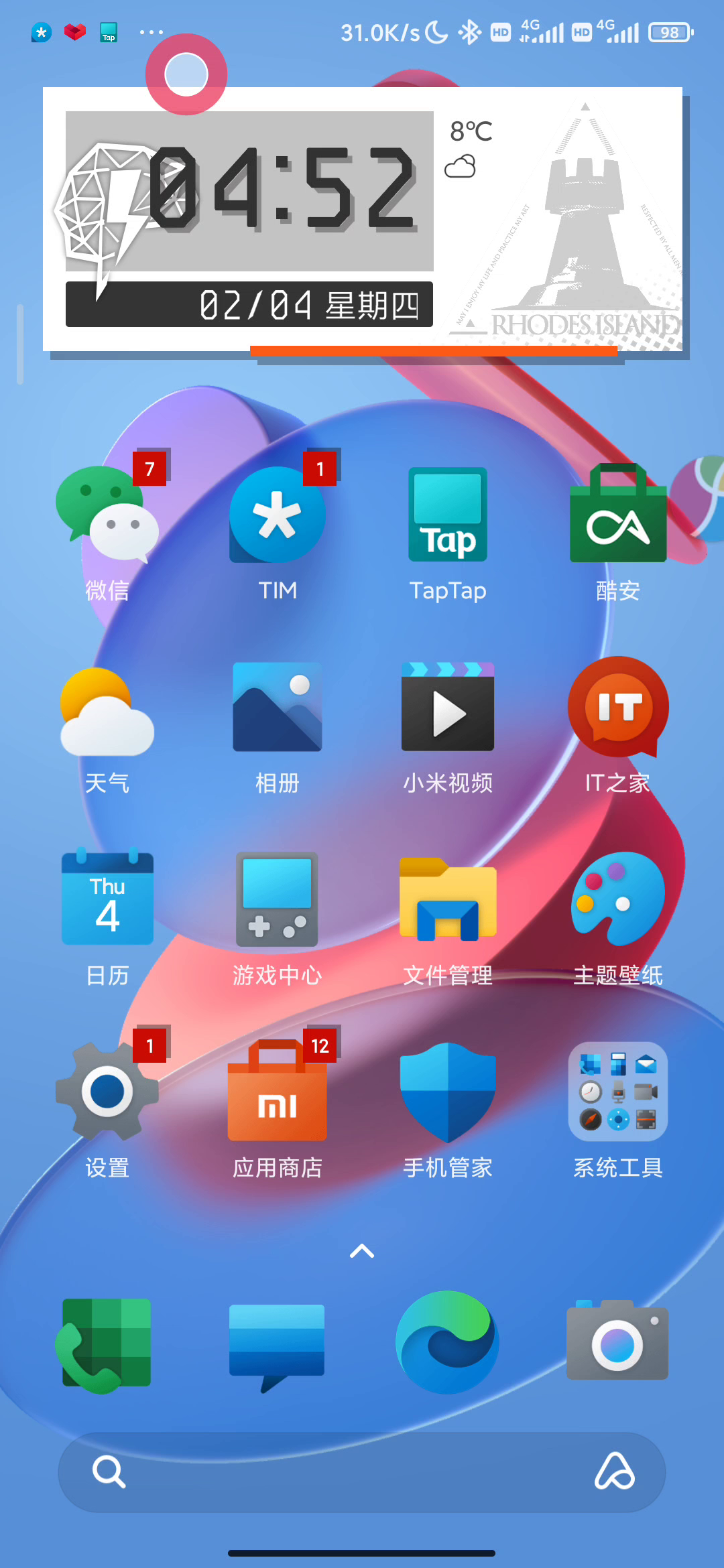Viewport: 724px width, 1568px height.
Task: Launch 游戏中心 game center
Action: click(278, 899)
